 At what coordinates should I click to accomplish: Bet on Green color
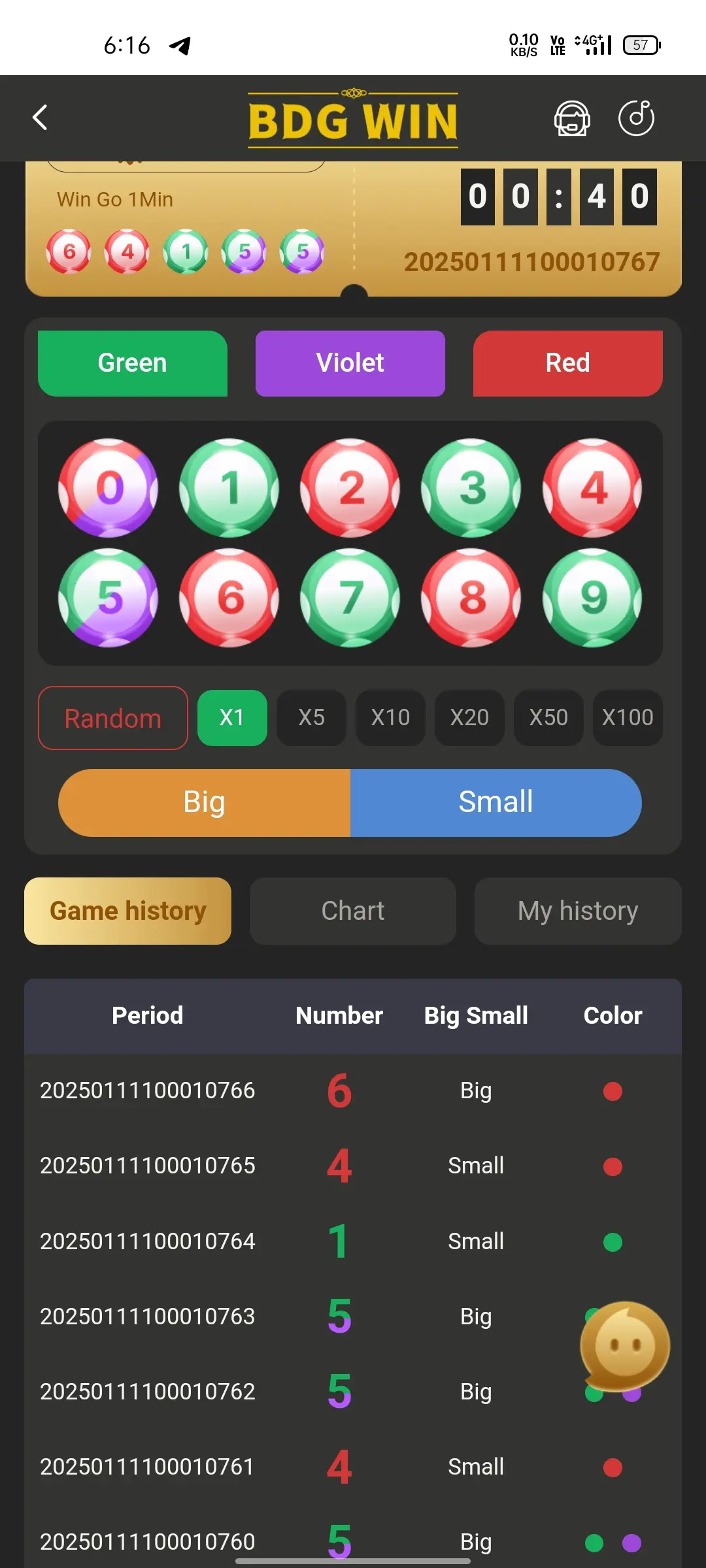click(x=133, y=363)
